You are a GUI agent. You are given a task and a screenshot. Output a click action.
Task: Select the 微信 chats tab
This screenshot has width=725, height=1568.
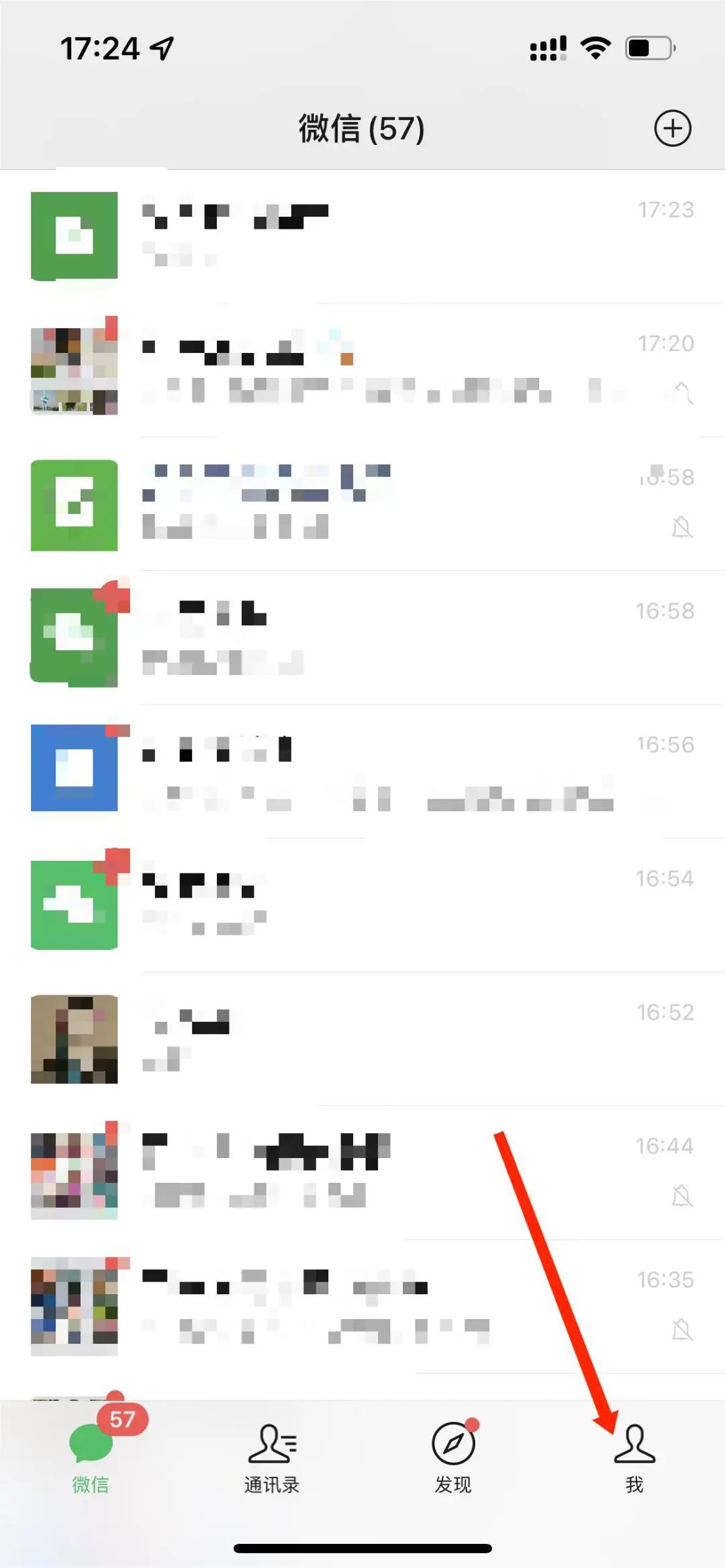pos(91,1457)
